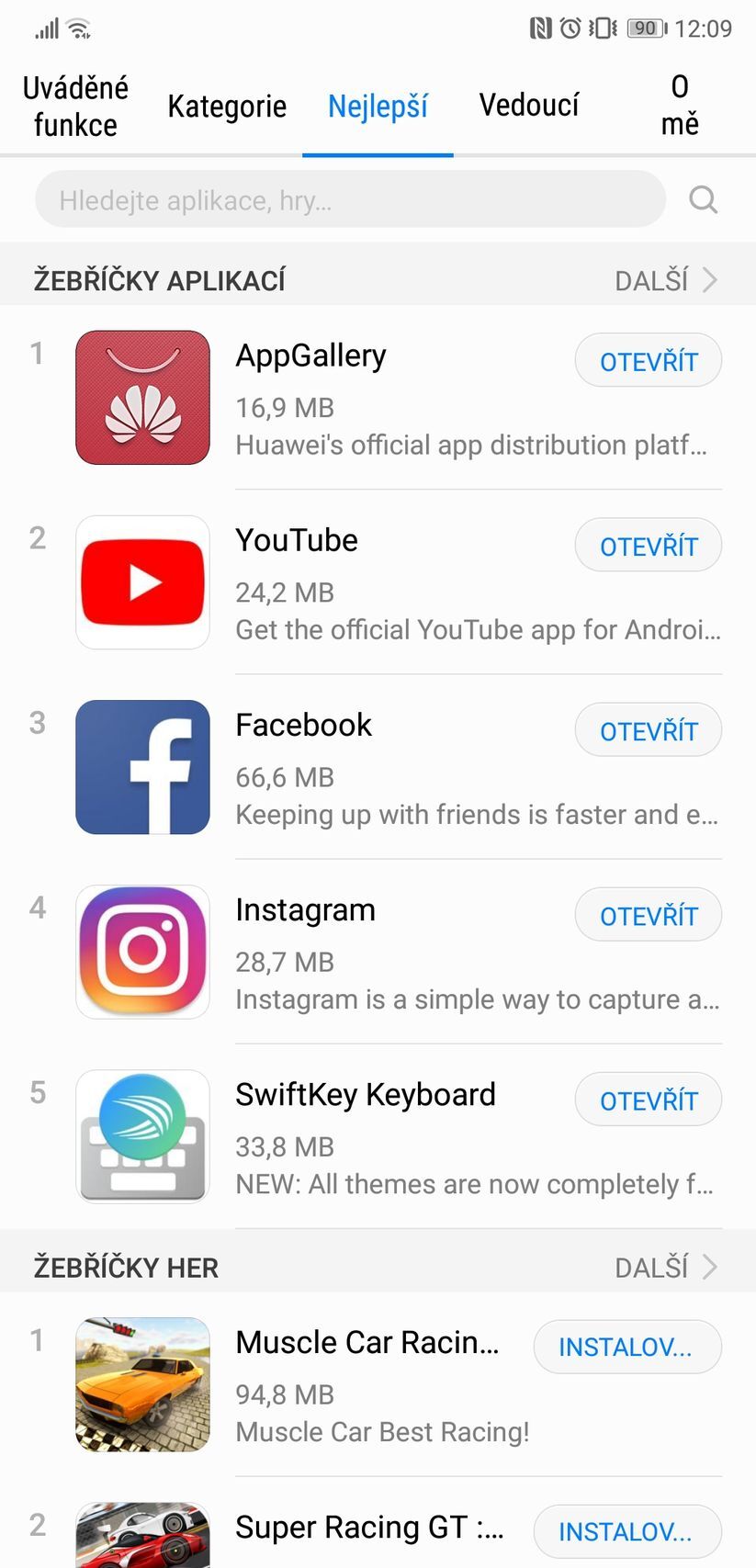
Task: Tap the SwiftKey Keyboard app icon
Action: tap(142, 1136)
